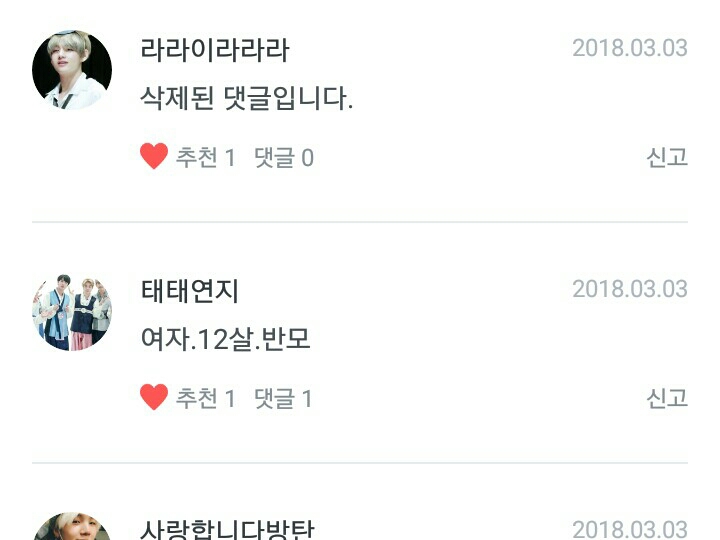Viewport: 720px width, 540px height.
Task: Like the comment by 라라이라라라
Action: 154,156
